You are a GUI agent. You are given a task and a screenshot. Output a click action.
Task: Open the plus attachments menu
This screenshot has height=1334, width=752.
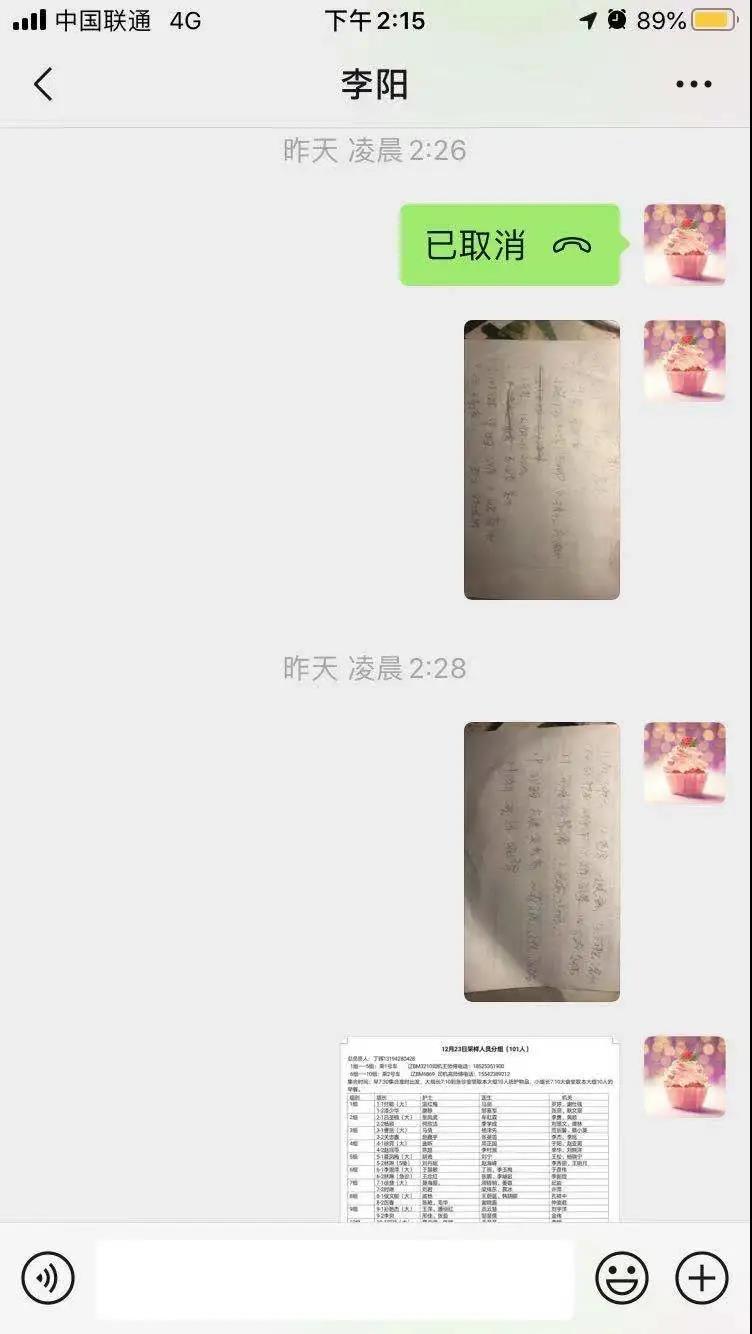click(x=702, y=1277)
